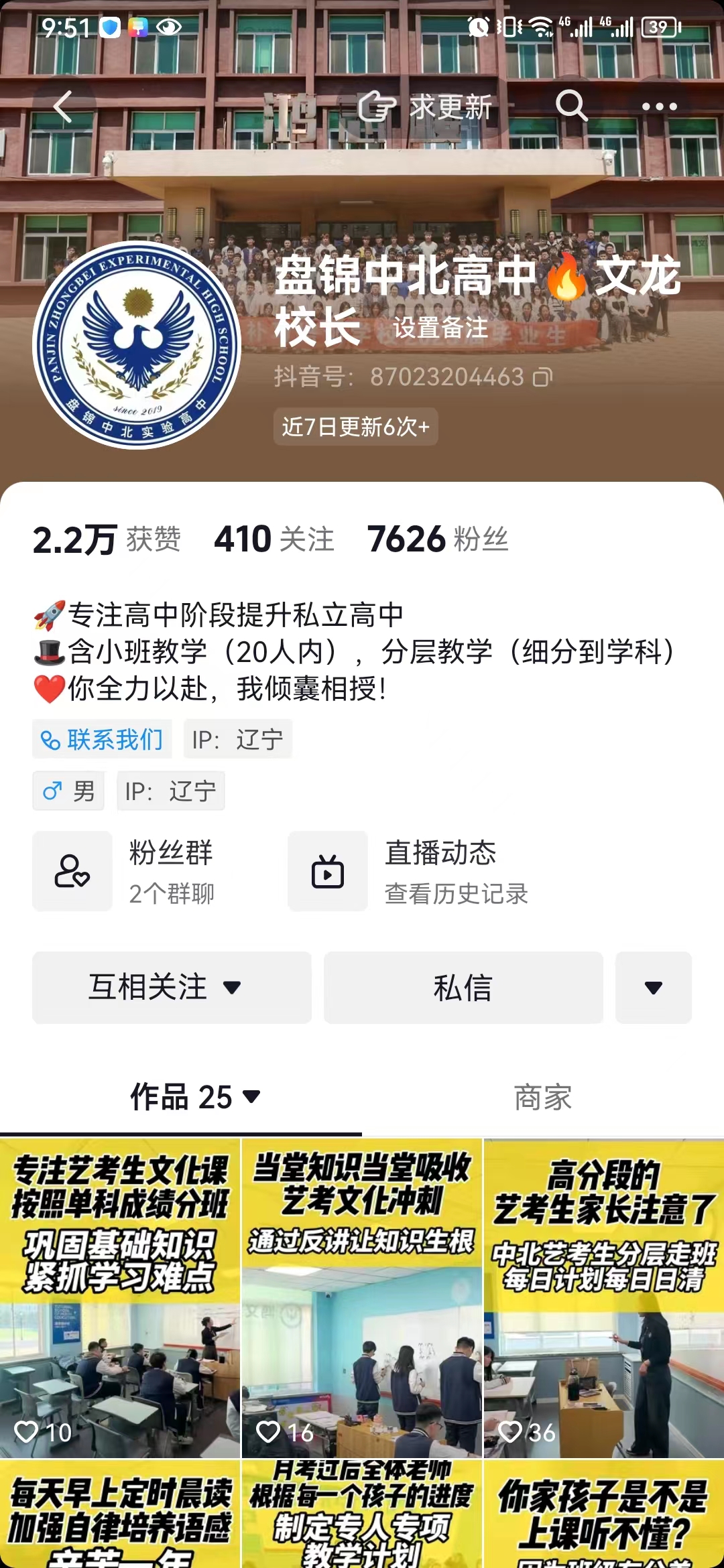724x1568 pixels.
Task: Expand the arrow button beside 私信
Action: pos(653,987)
